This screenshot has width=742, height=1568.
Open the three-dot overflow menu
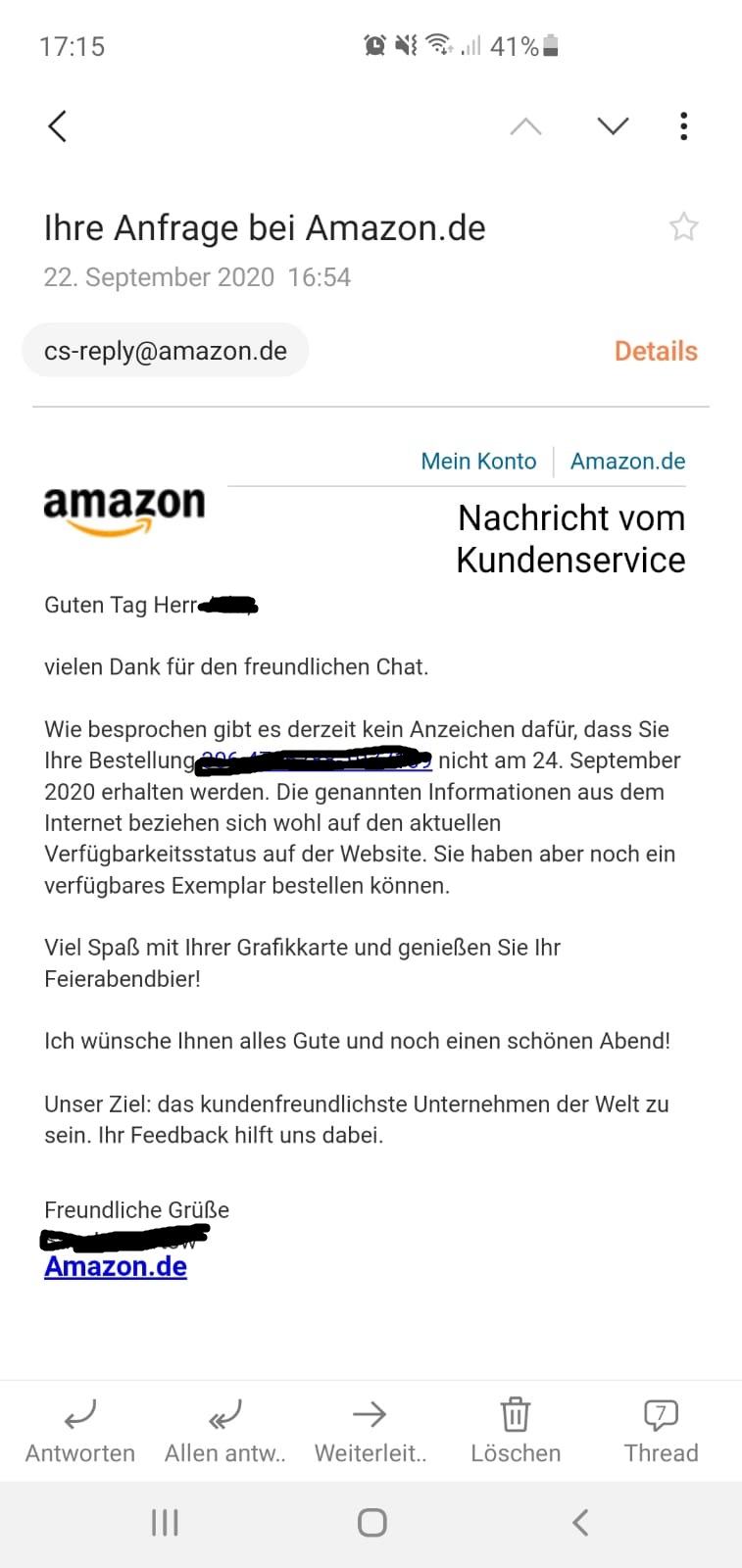tap(683, 126)
